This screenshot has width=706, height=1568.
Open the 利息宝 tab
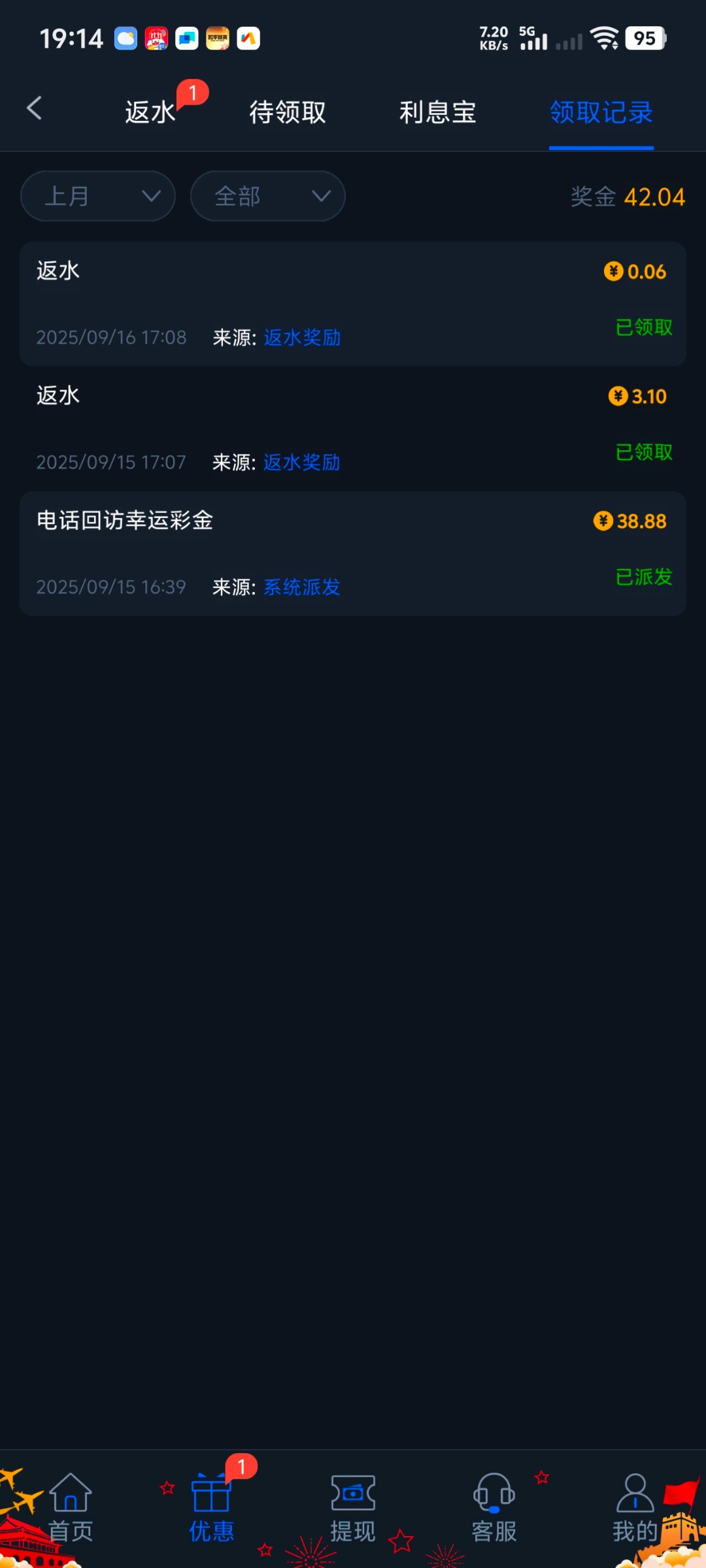point(437,112)
